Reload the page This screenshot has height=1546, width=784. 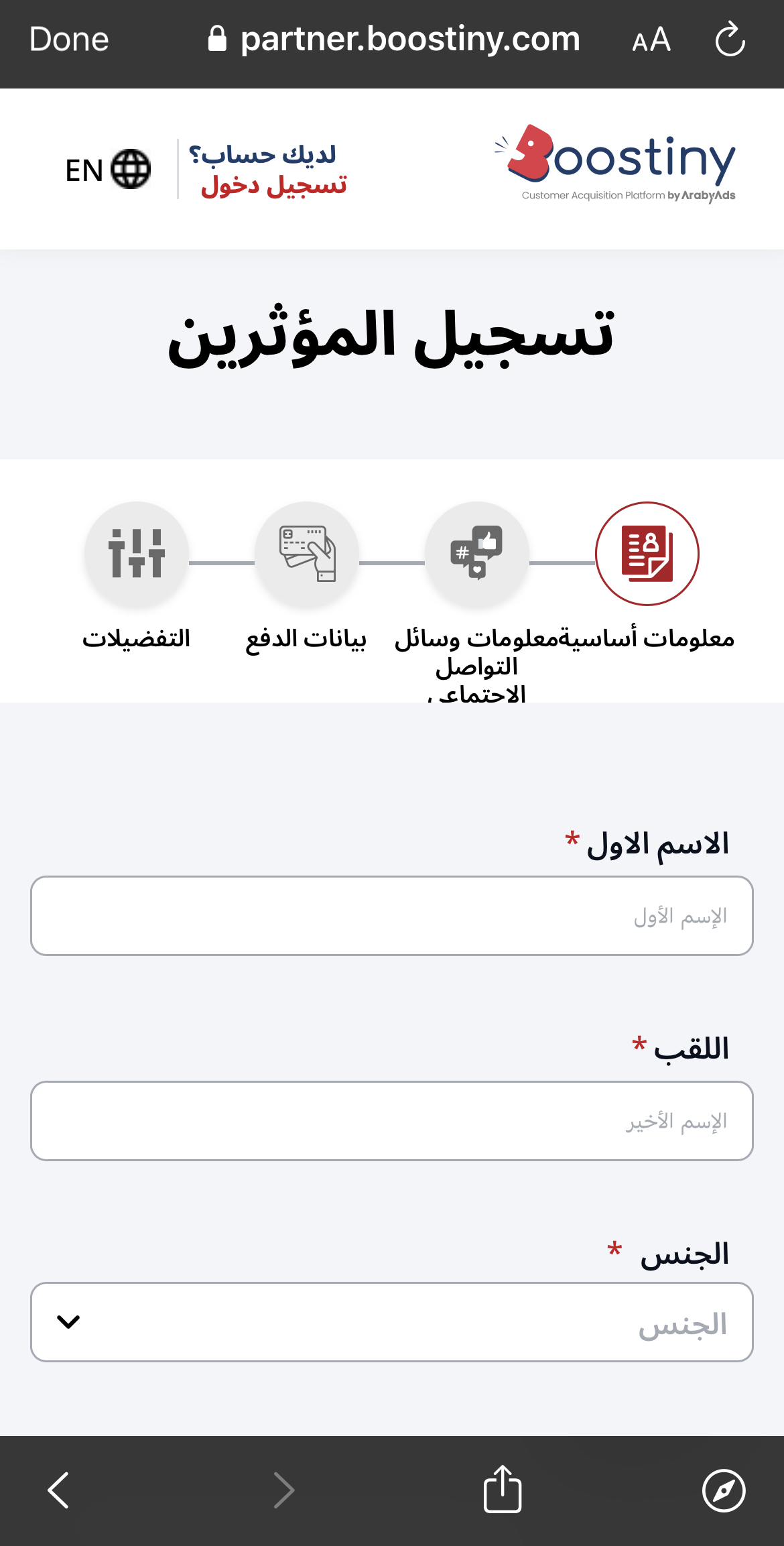pyautogui.click(x=730, y=40)
